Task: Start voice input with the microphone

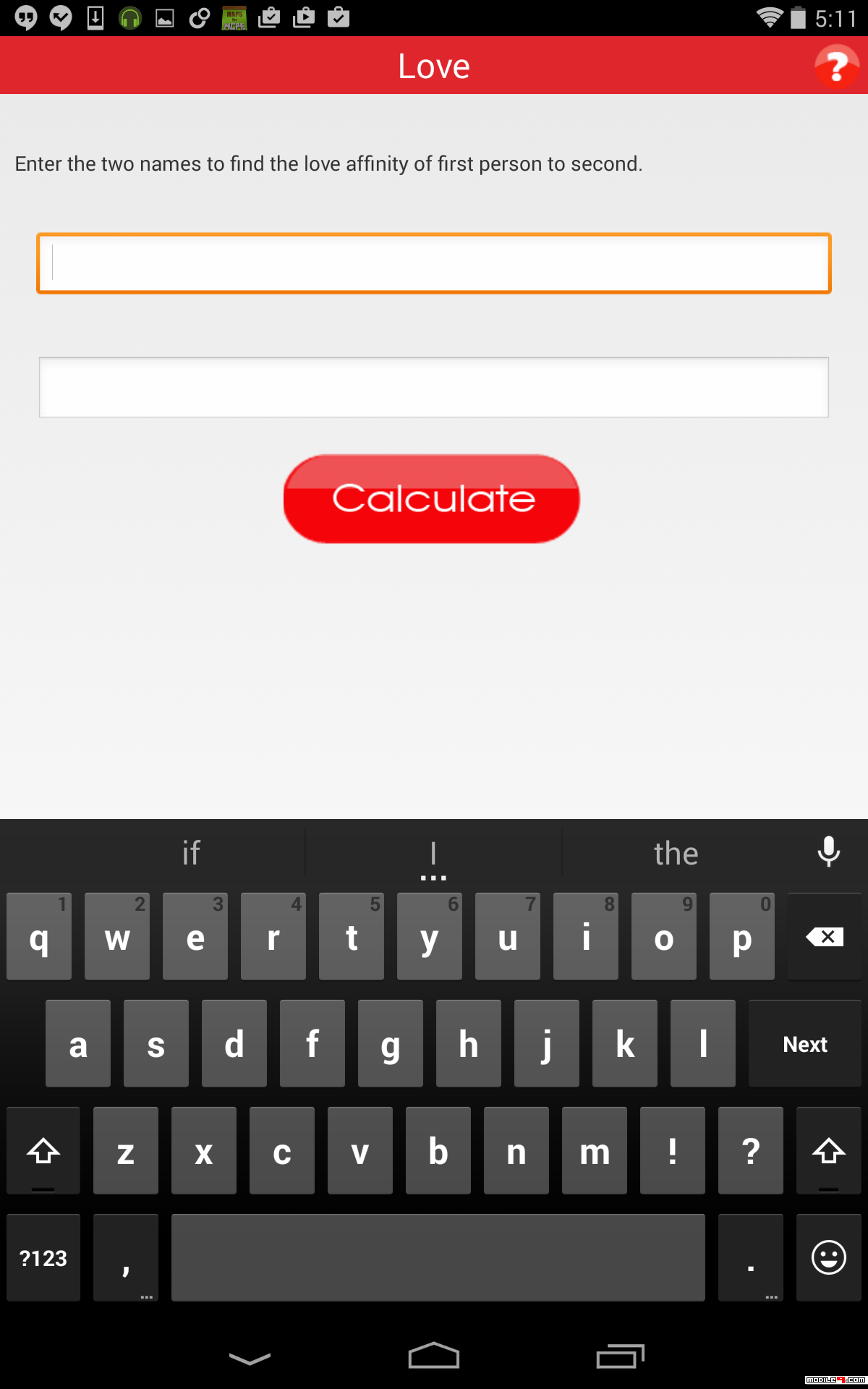Action: tap(828, 852)
